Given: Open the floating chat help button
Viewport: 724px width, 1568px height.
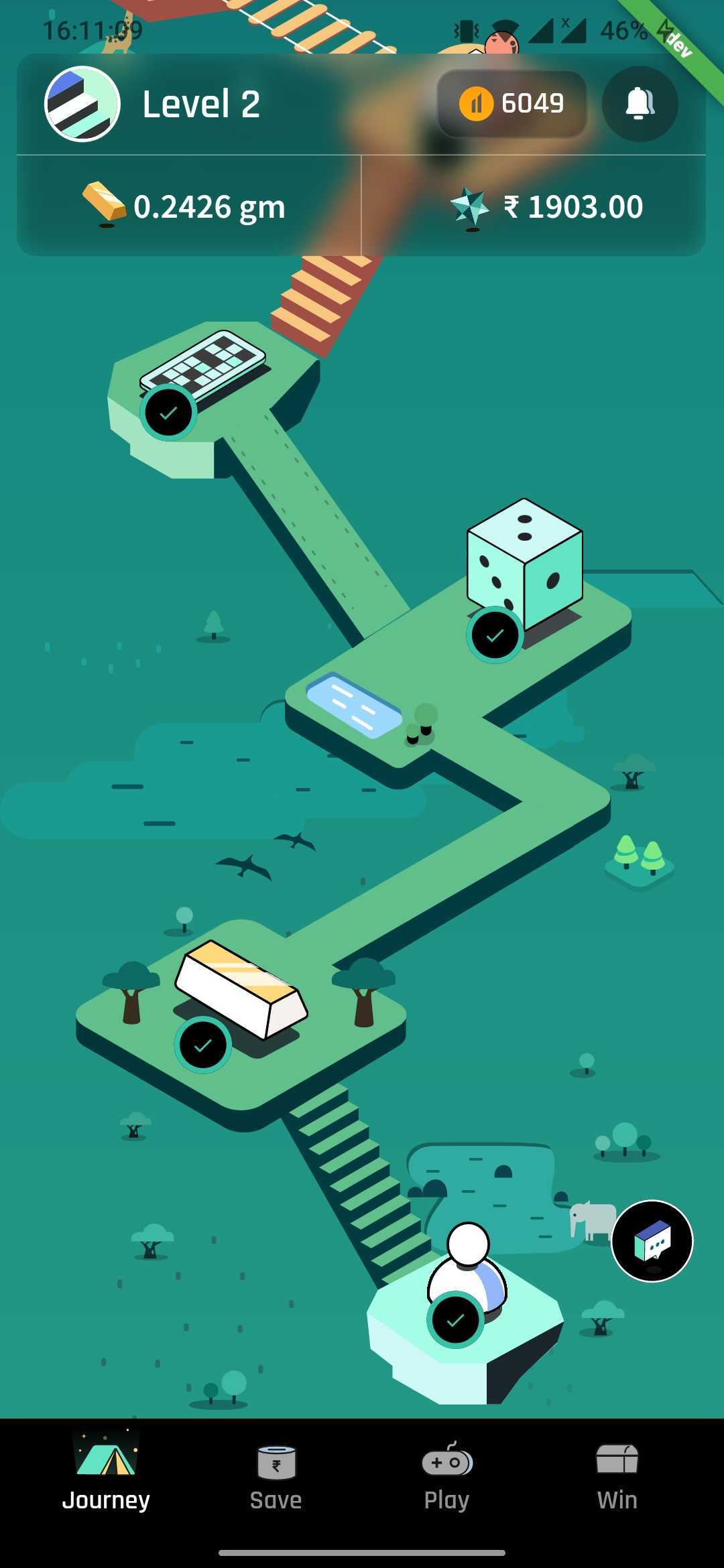Looking at the screenshot, I should pos(652,1241).
